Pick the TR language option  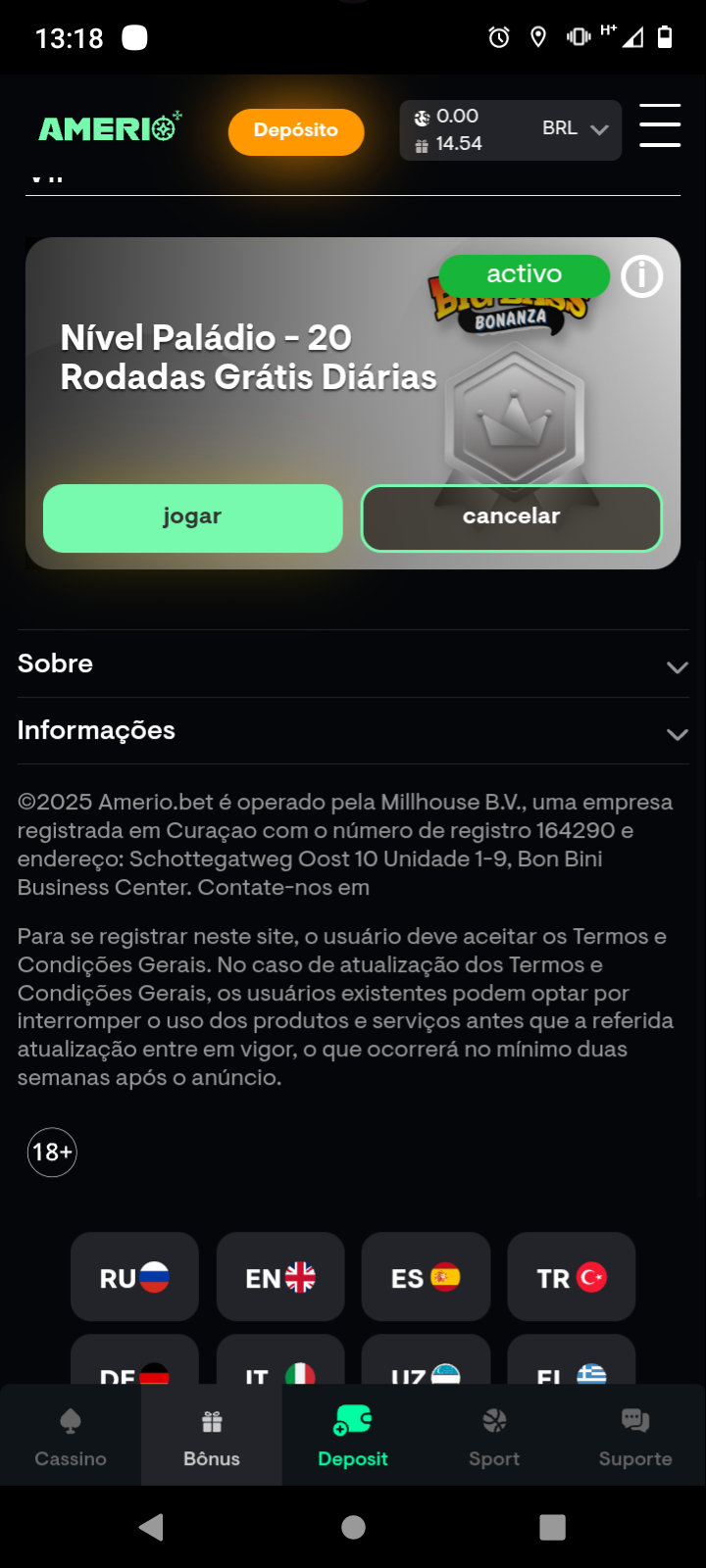572,1277
